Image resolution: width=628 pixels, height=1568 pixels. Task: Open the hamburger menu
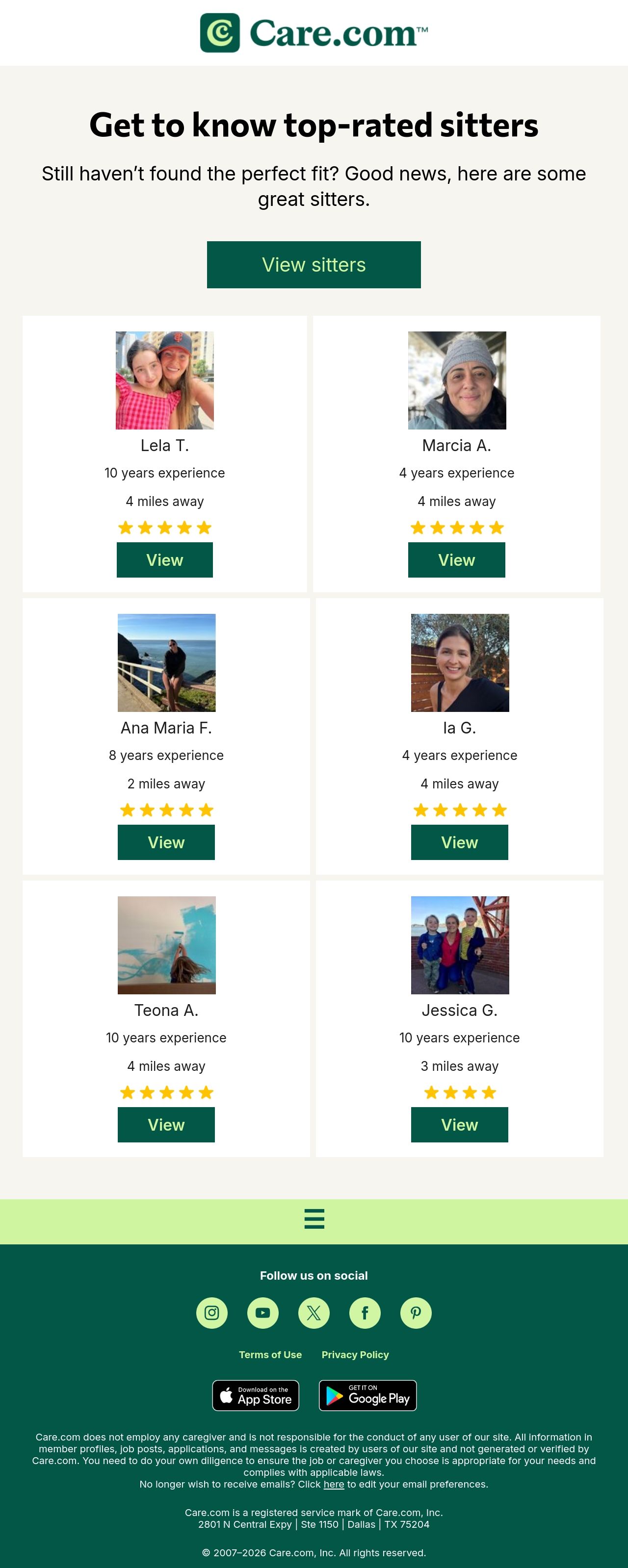pyautogui.click(x=314, y=1218)
